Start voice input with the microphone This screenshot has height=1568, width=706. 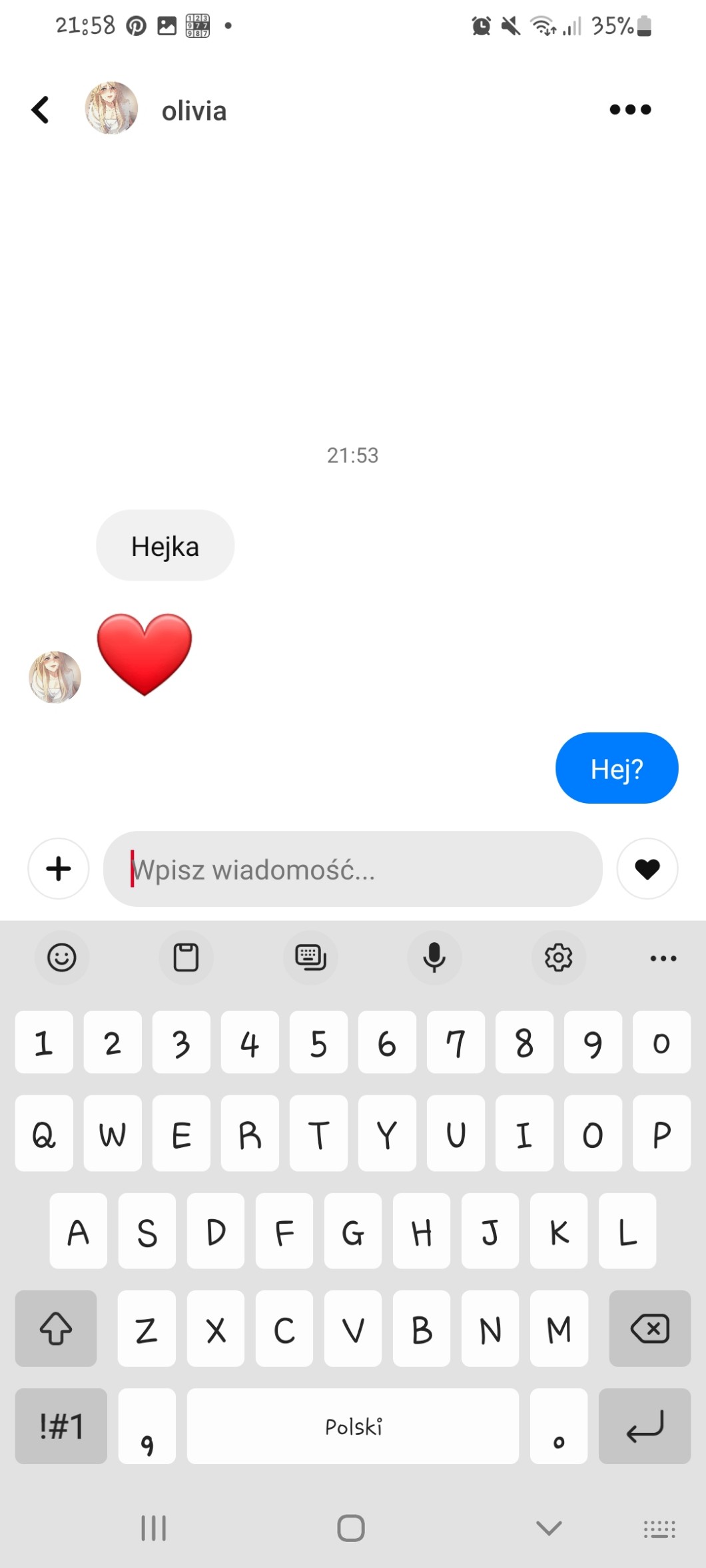pos(434,957)
